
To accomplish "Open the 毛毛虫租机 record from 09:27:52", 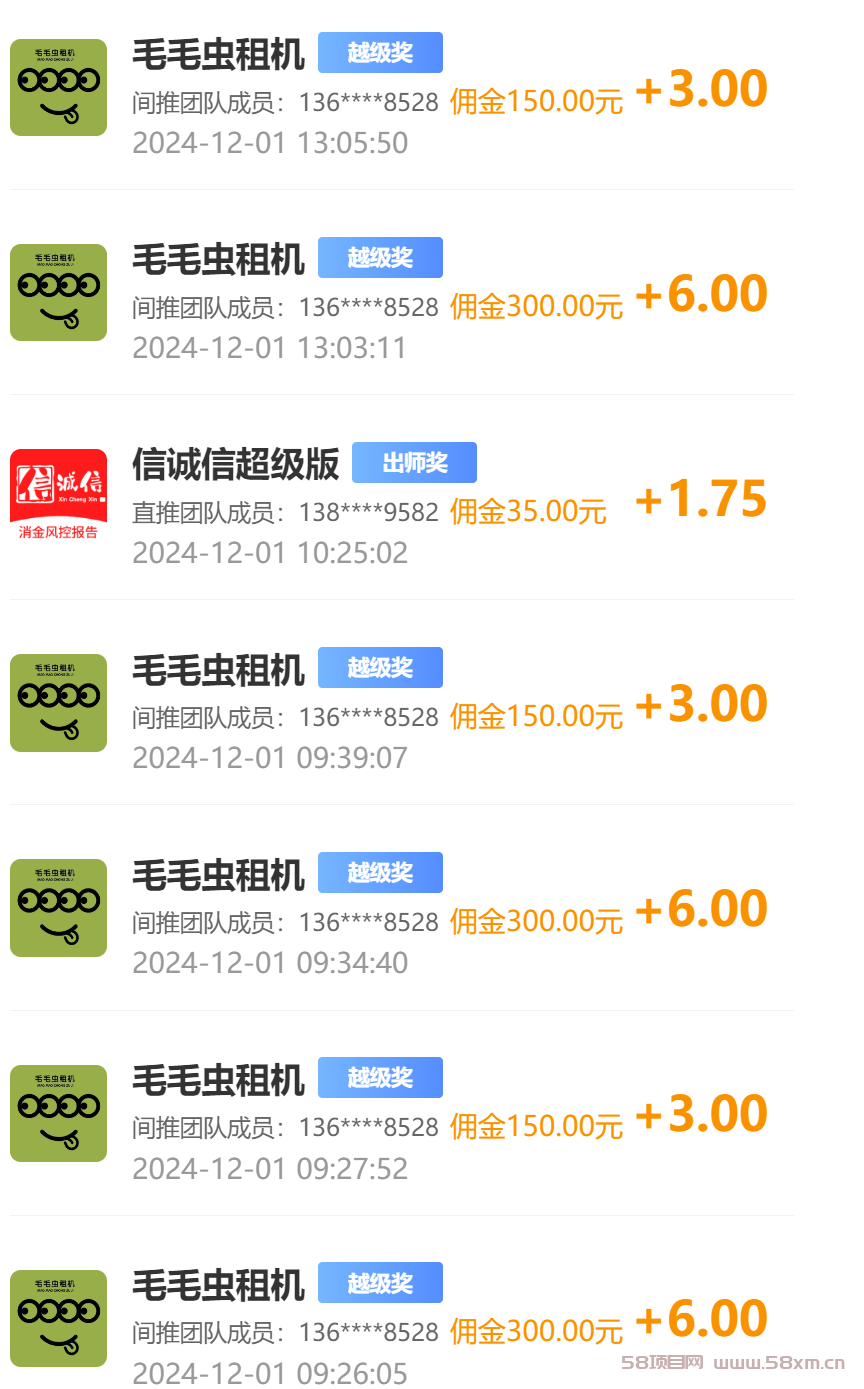I will [402, 1113].
